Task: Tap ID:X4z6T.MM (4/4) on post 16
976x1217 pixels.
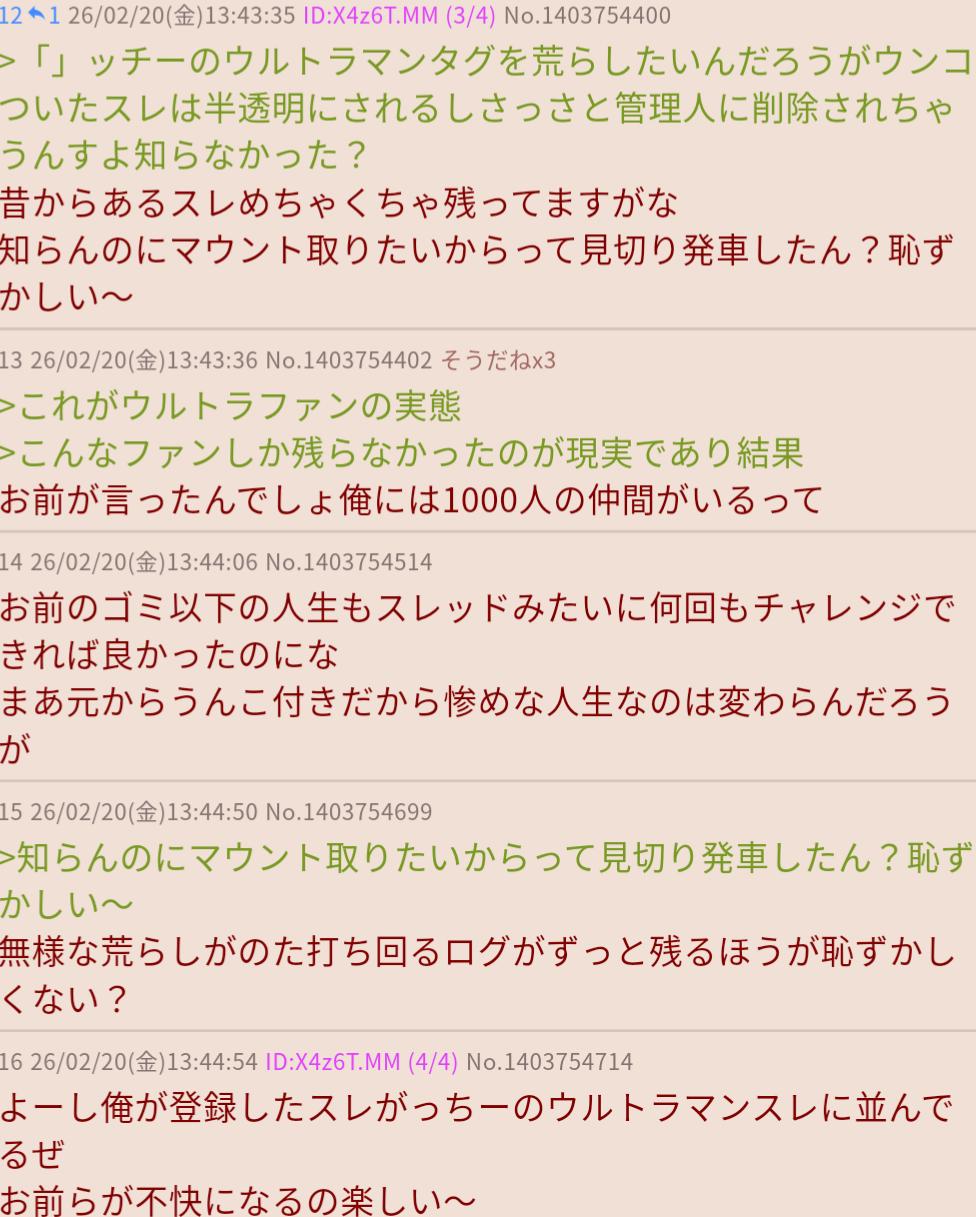Action: (x=361, y=1061)
